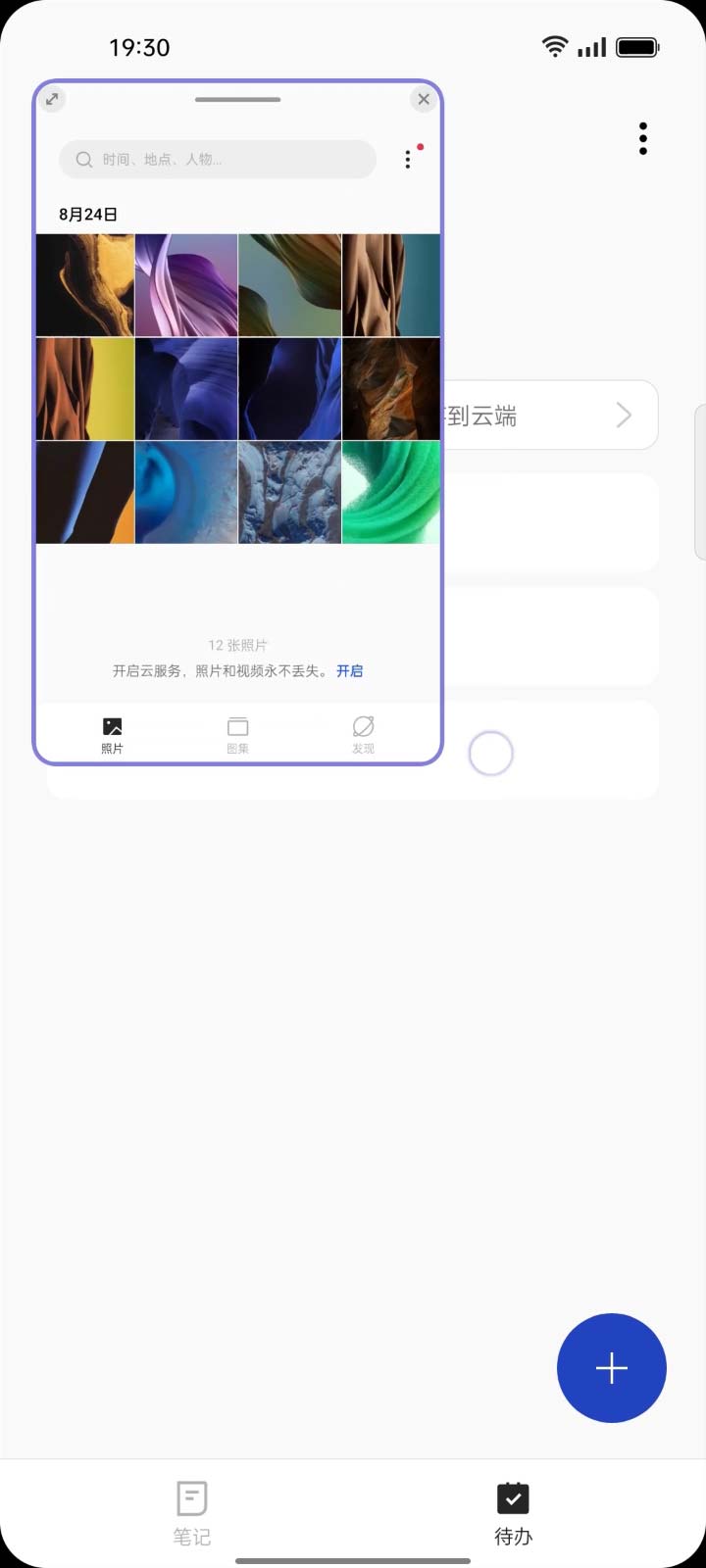Open the green swirl photo
Screen dimensions: 706x1568
[x=390, y=492]
